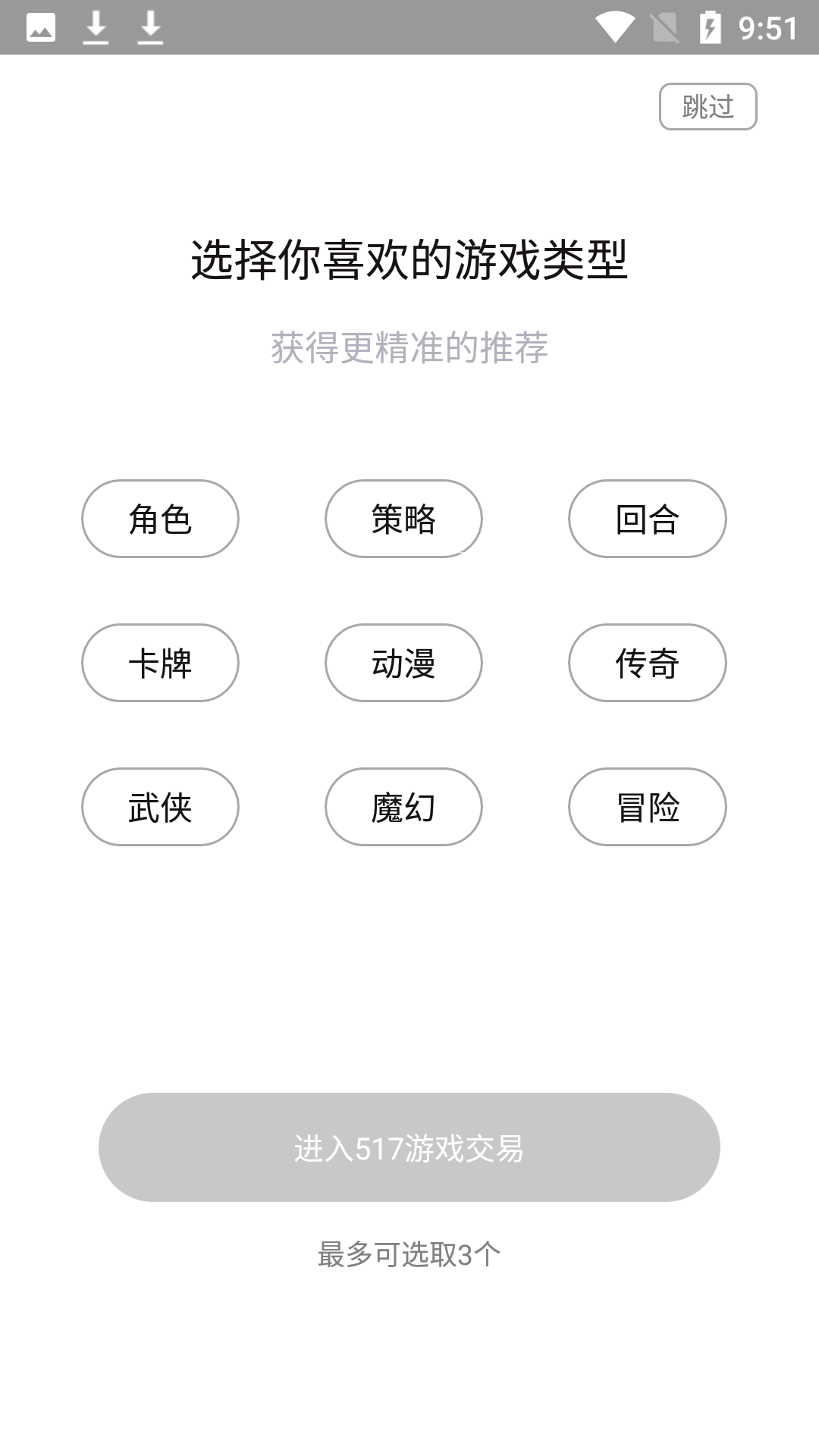819x1456 pixels.
Task: Choose the 策略 category chip
Action: click(403, 519)
